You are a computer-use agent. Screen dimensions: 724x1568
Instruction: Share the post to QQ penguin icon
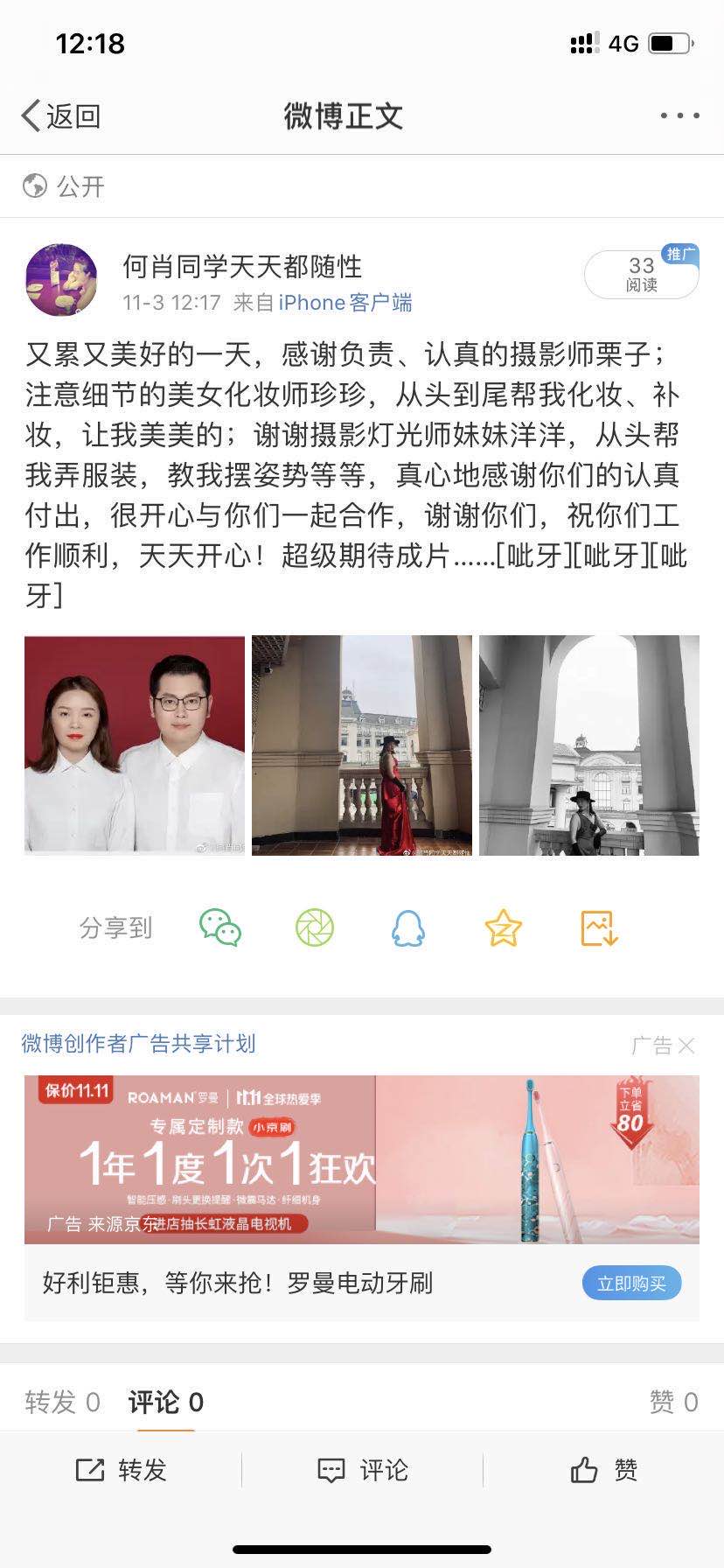(x=408, y=927)
